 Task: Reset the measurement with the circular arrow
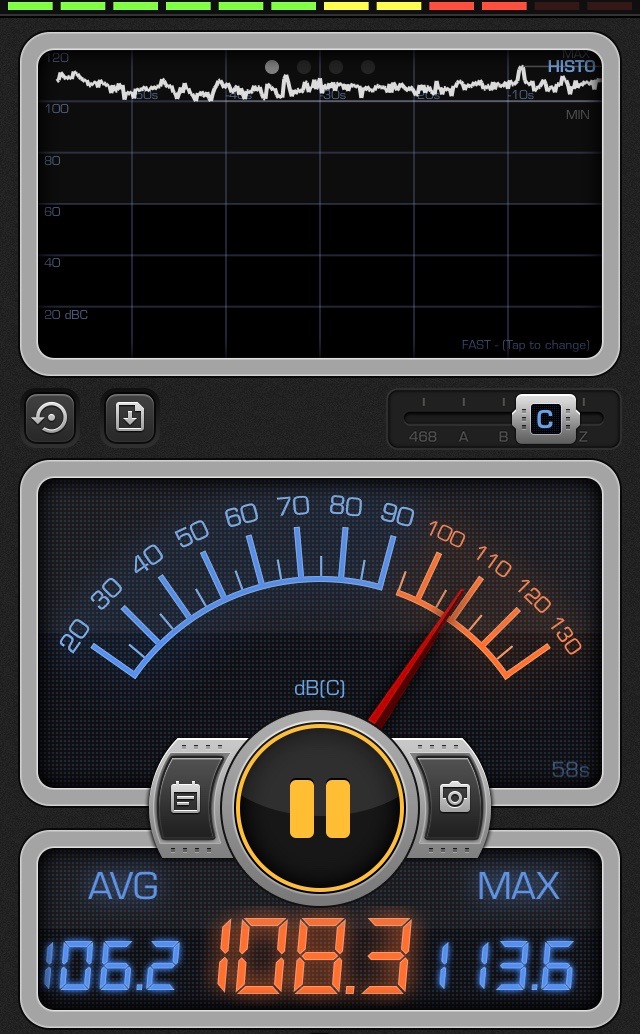50,417
